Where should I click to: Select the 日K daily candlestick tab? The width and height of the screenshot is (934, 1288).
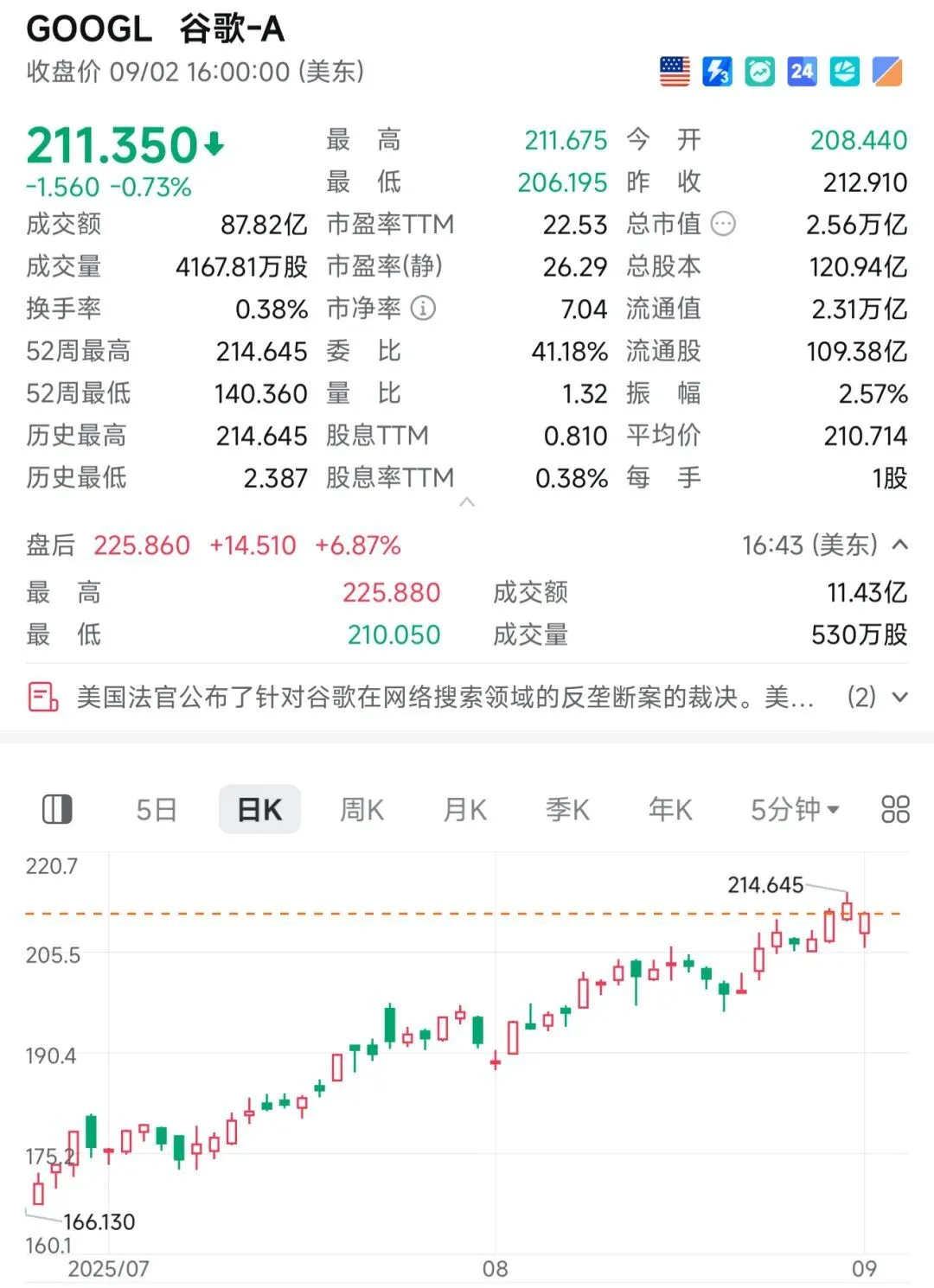click(259, 810)
